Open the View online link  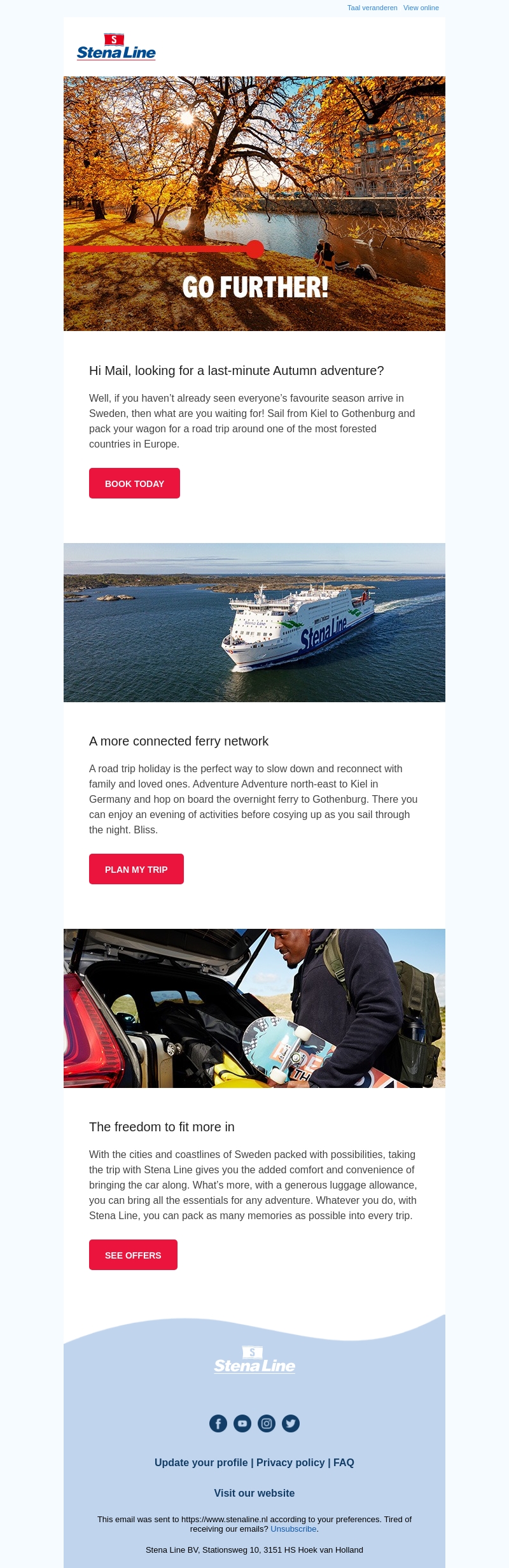pyautogui.click(x=421, y=8)
